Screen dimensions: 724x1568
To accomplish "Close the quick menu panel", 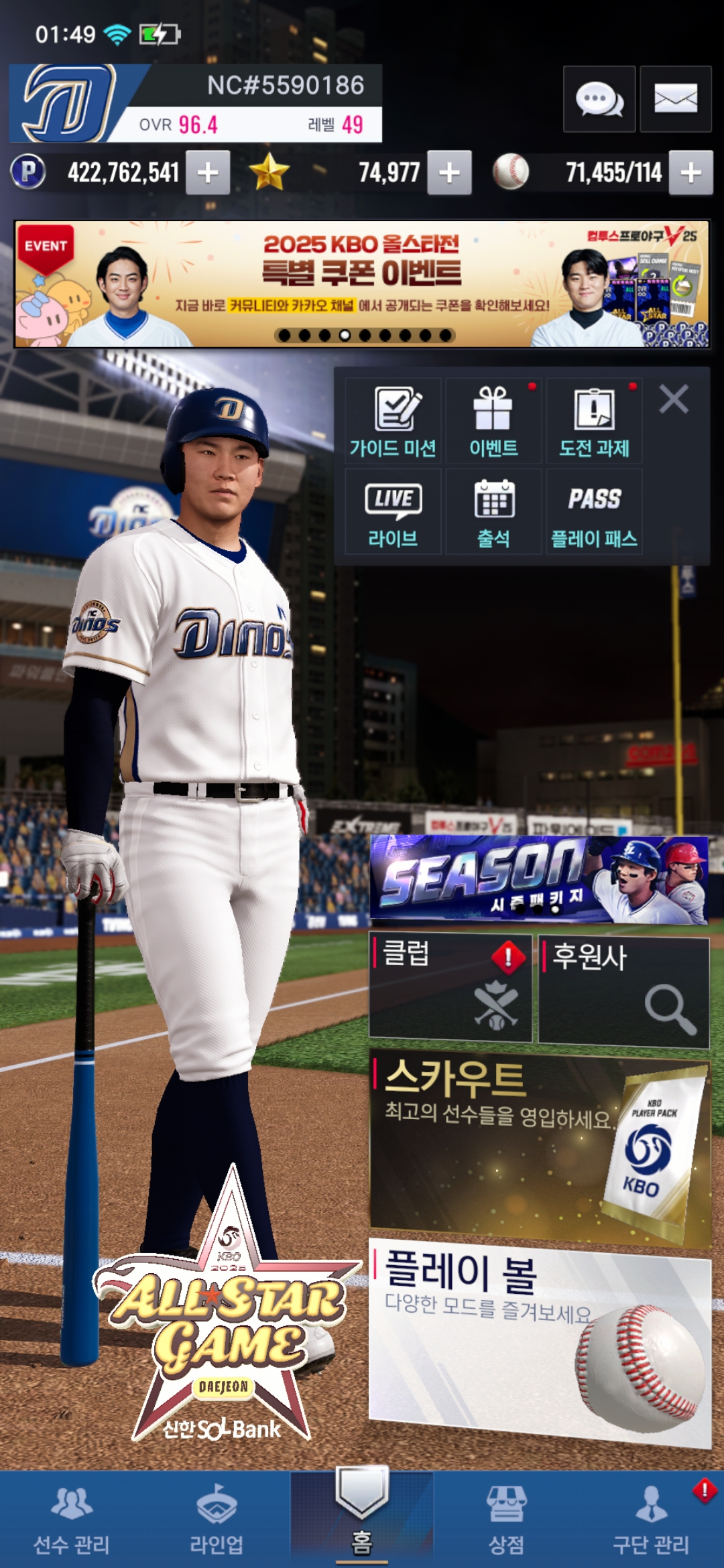I will 673,399.
